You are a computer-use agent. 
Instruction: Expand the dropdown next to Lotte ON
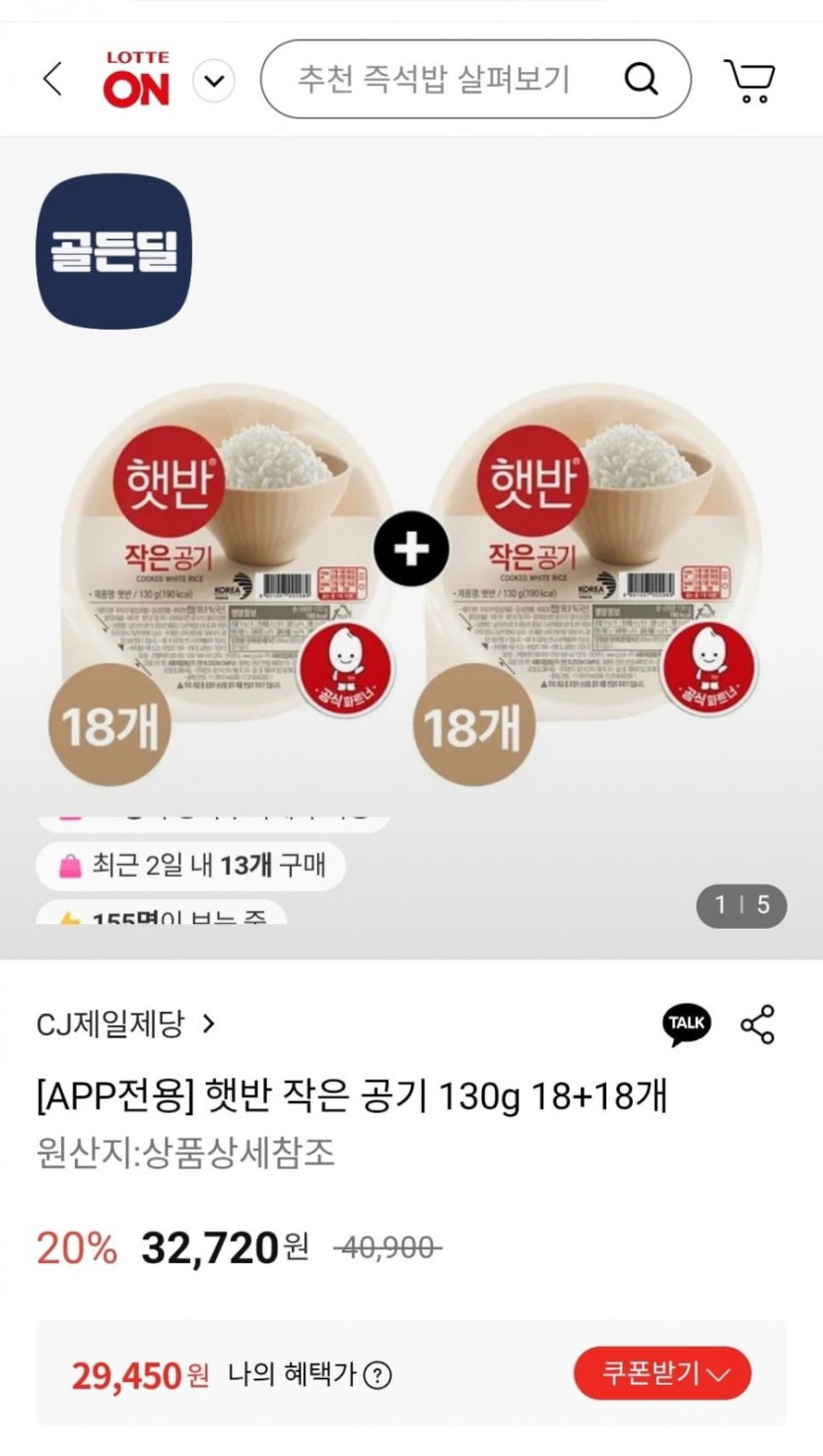tap(214, 81)
